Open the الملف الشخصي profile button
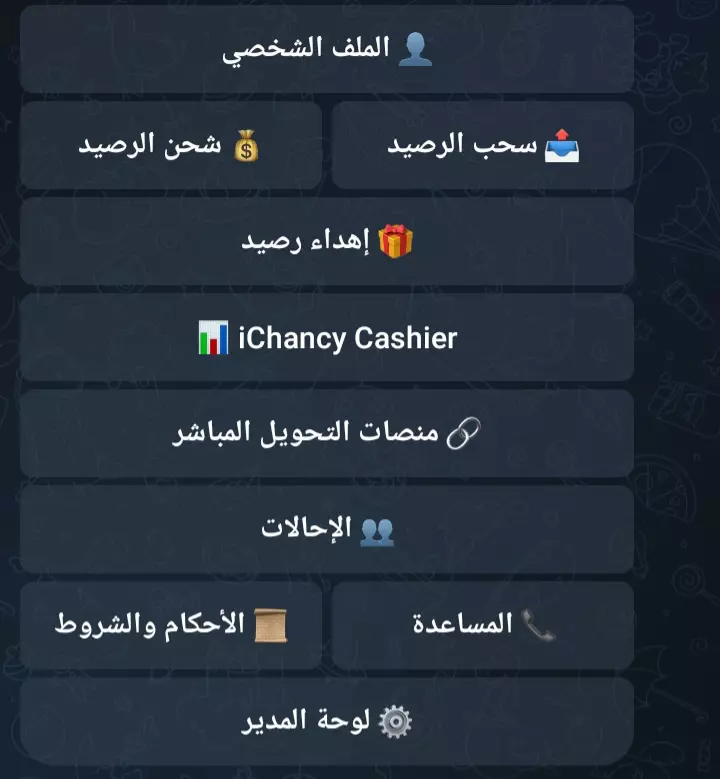Image resolution: width=720 pixels, height=779 pixels. click(x=327, y=49)
